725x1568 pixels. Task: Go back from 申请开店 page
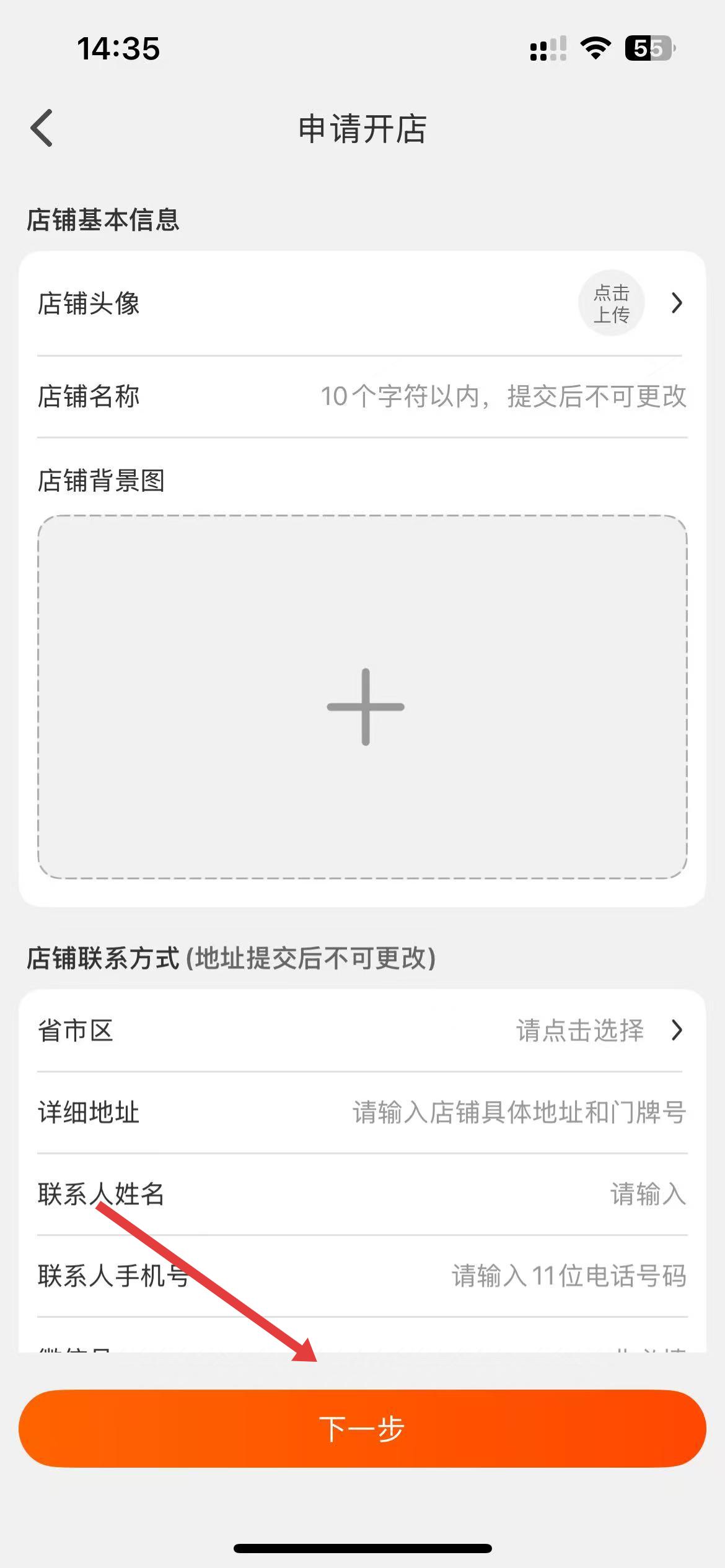pyautogui.click(x=42, y=128)
